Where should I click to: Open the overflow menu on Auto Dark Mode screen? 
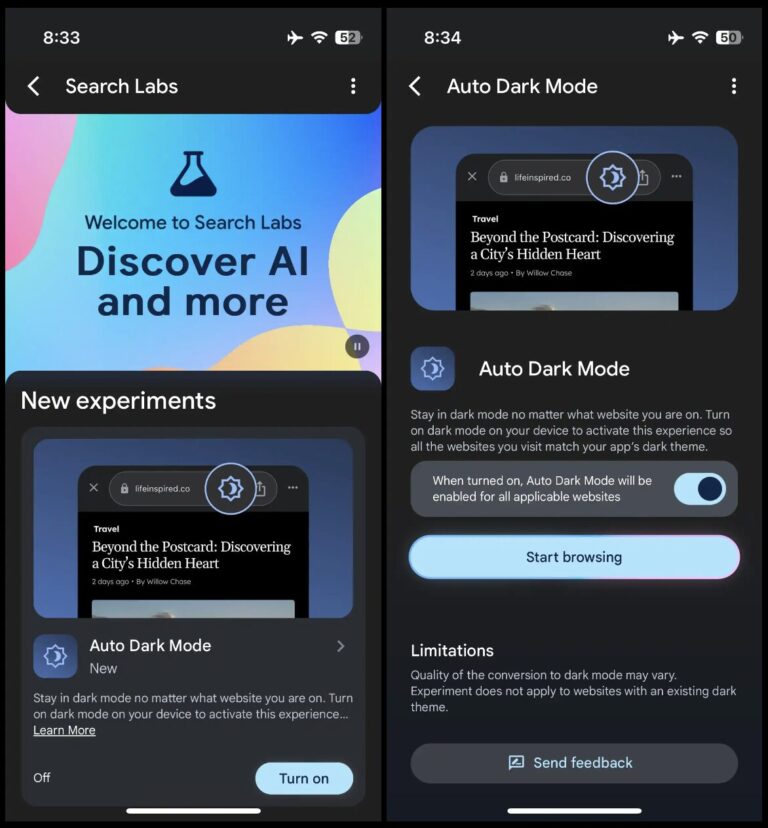(x=735, y=86)
